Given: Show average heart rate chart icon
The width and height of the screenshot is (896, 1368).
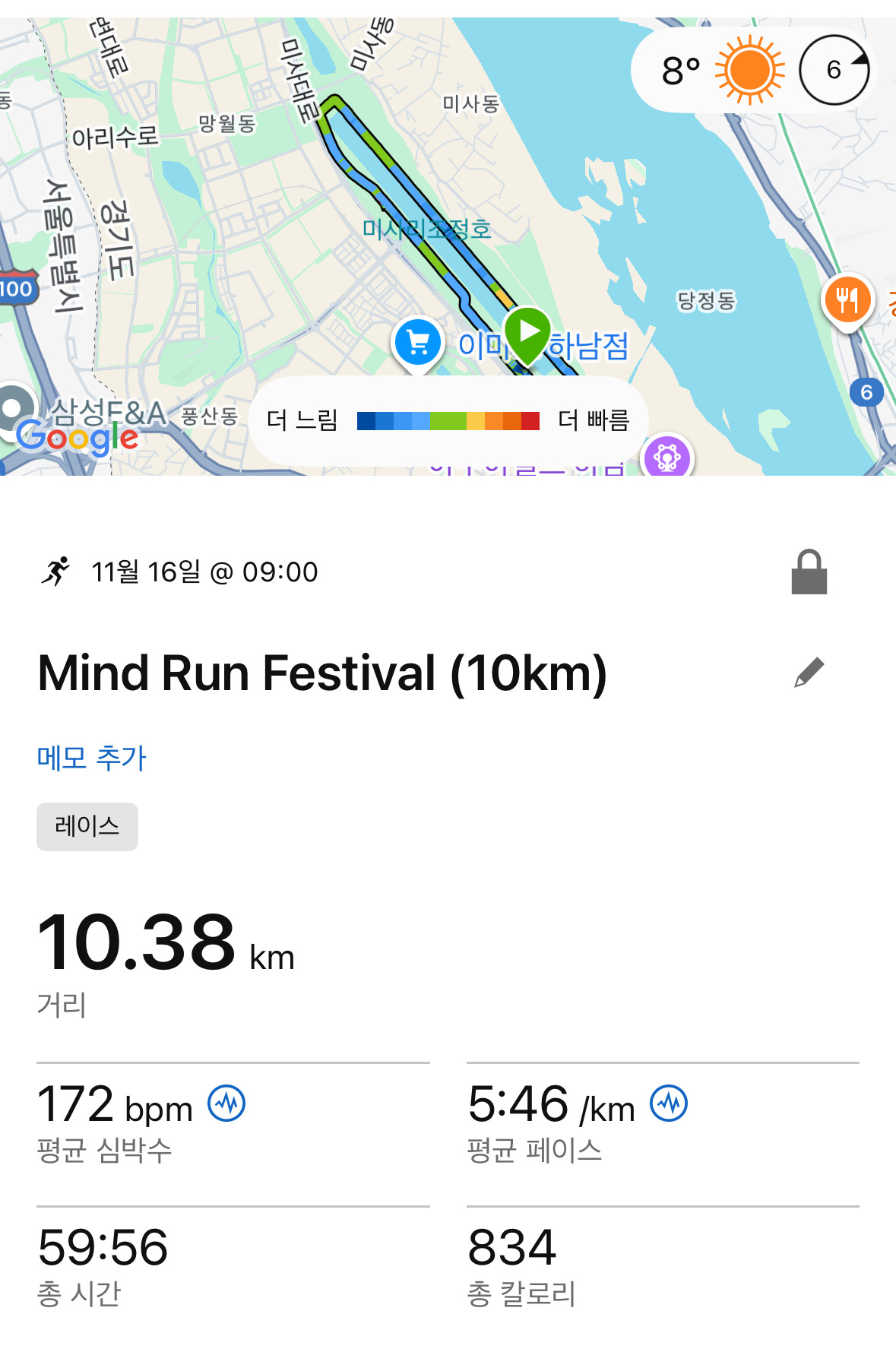Looking at the screenshot, I should pyautogui.click(x=226, y=1104).
